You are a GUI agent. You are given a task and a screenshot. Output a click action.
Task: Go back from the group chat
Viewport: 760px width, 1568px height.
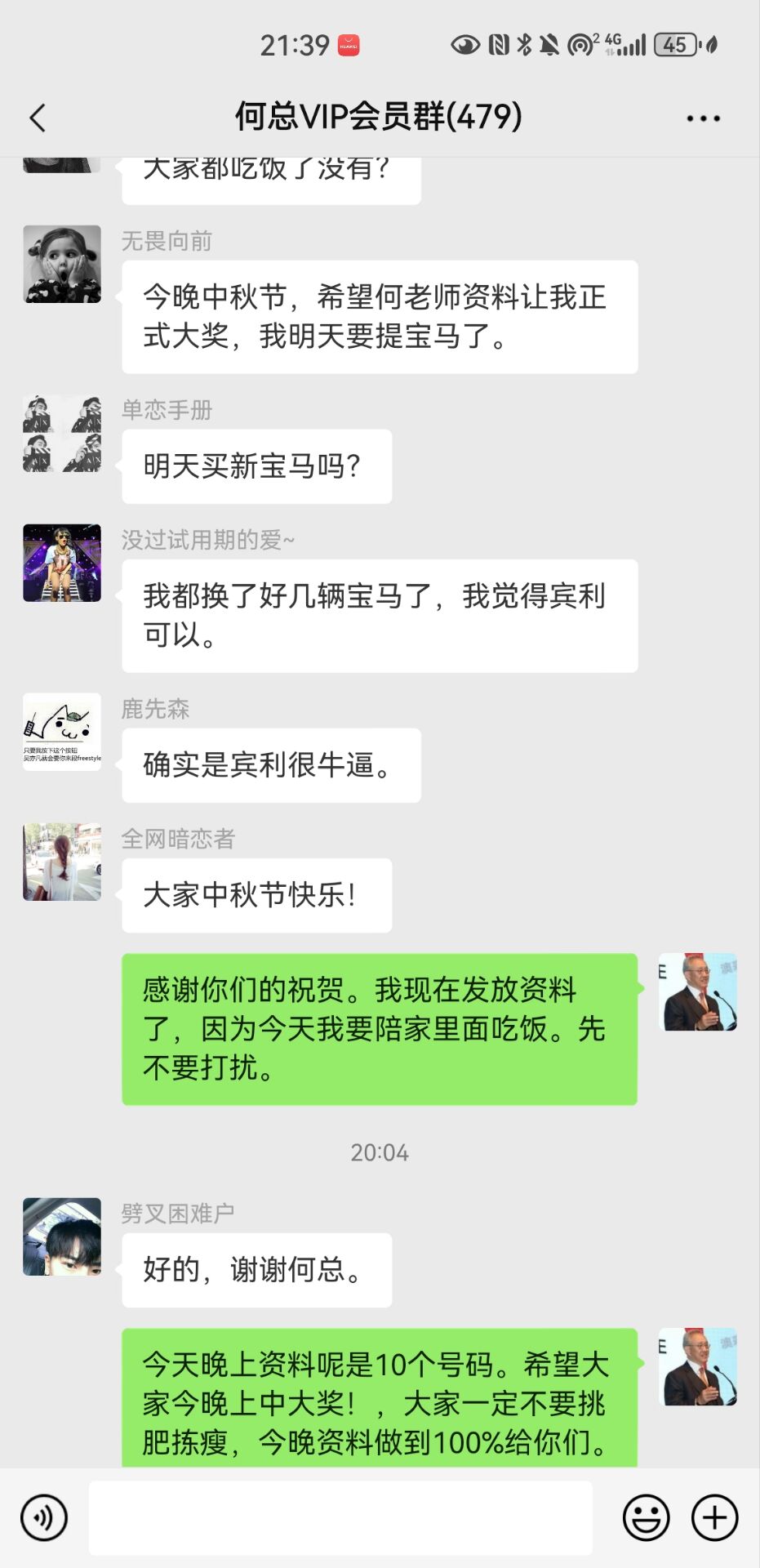38,118
